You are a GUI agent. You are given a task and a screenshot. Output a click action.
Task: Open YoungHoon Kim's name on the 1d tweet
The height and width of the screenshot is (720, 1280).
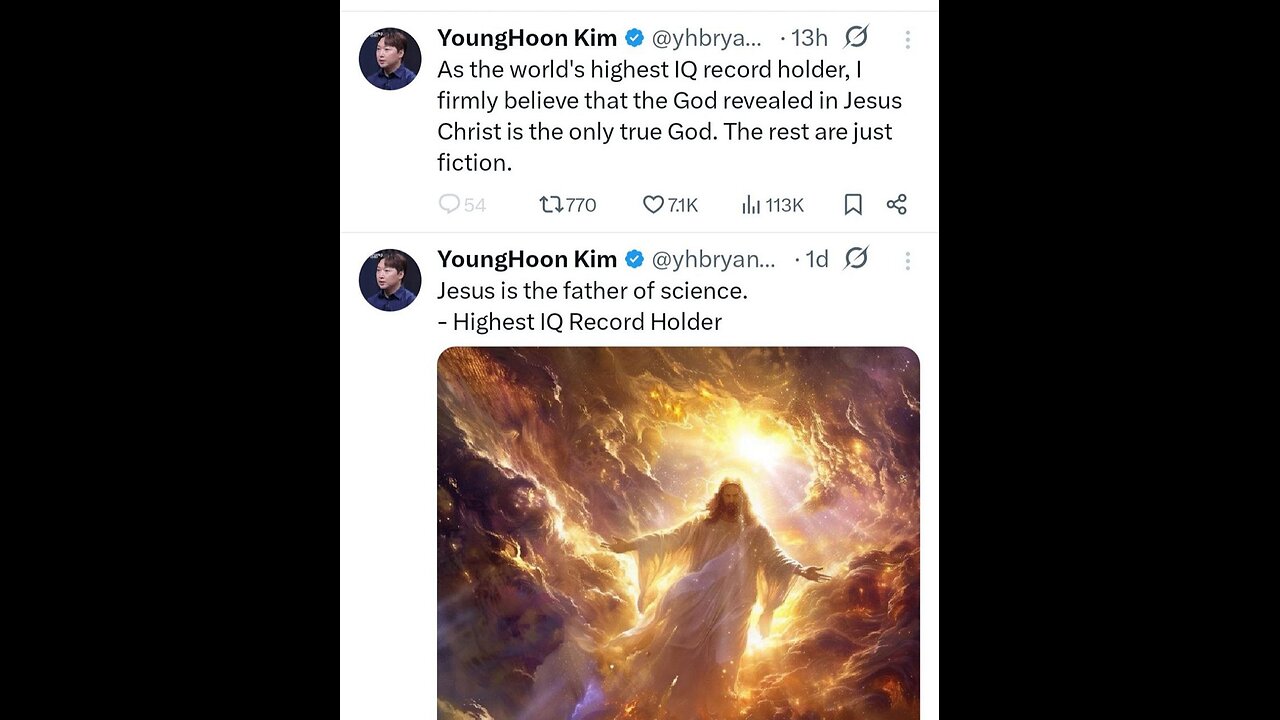527,259
